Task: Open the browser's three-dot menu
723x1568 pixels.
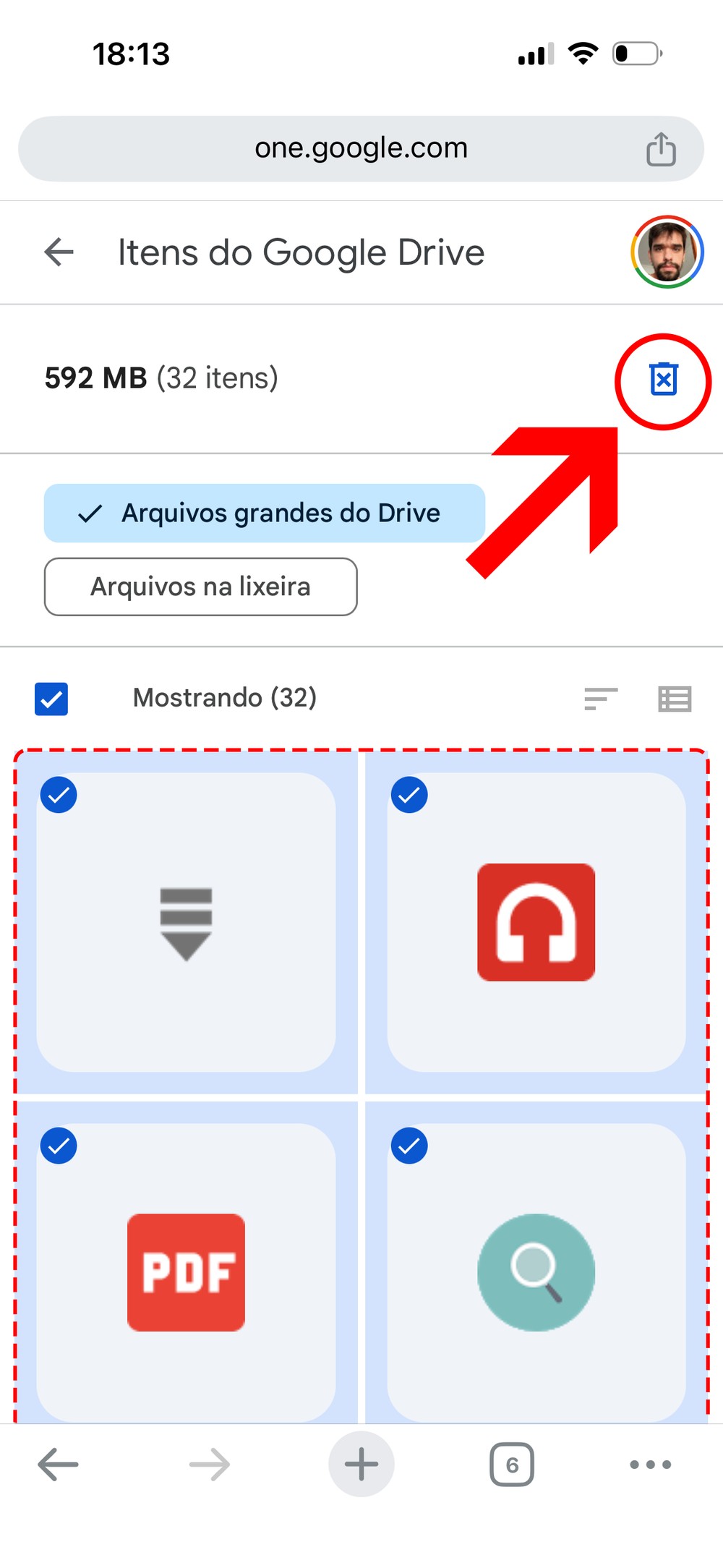Action: pos(650,1465)
